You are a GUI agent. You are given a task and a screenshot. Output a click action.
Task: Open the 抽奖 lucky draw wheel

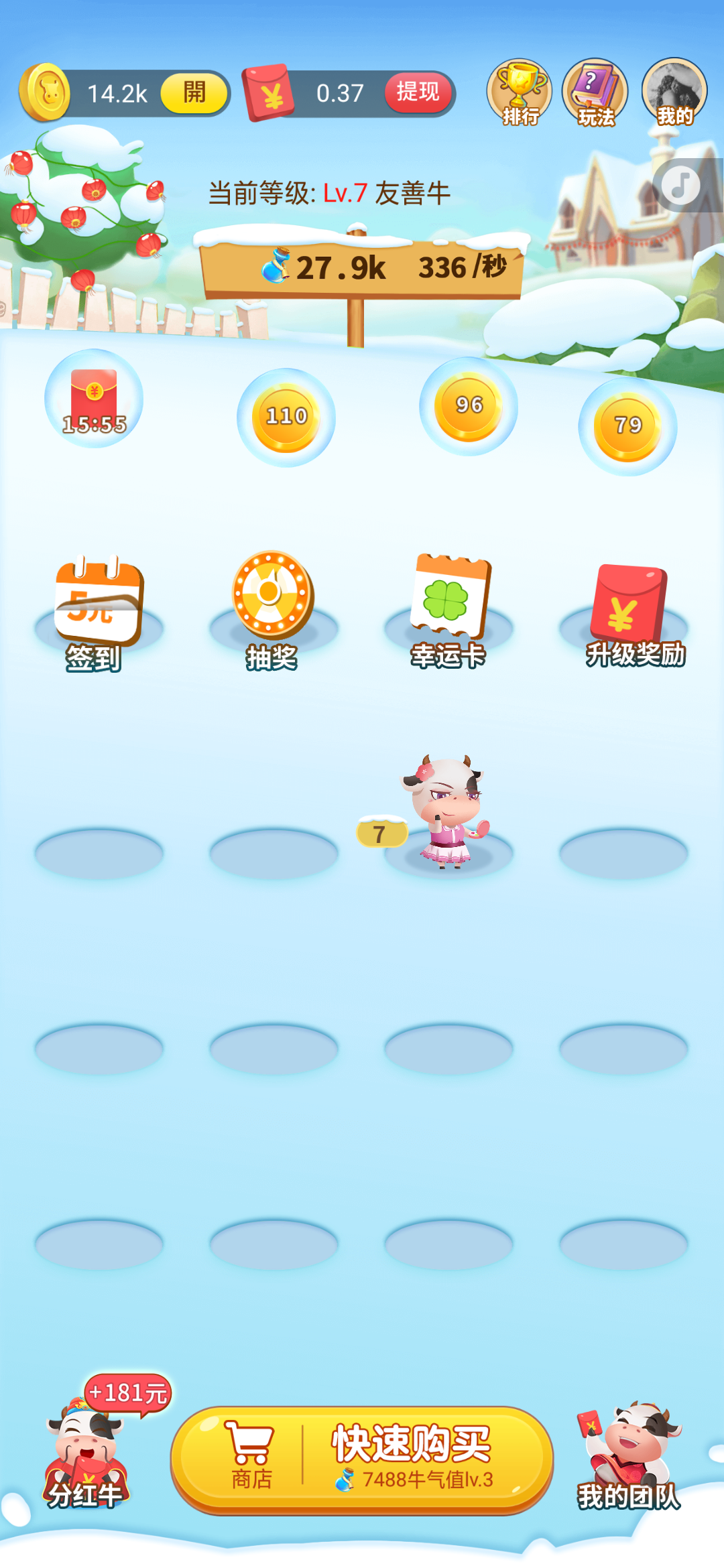click(x=273, y=611)
